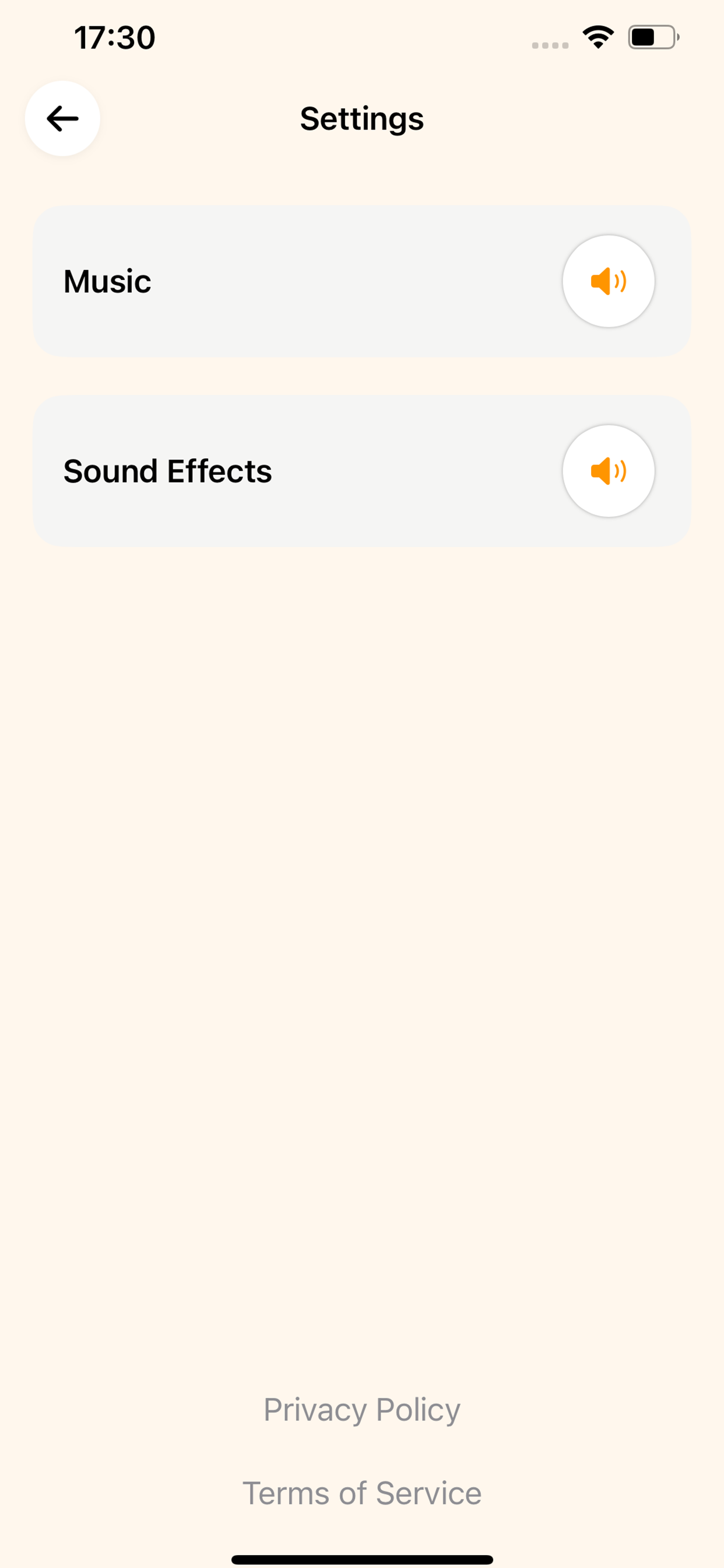Turn off Sound Effects speaker
This screenshot has height=1568, width=724.
coord(608,471)
